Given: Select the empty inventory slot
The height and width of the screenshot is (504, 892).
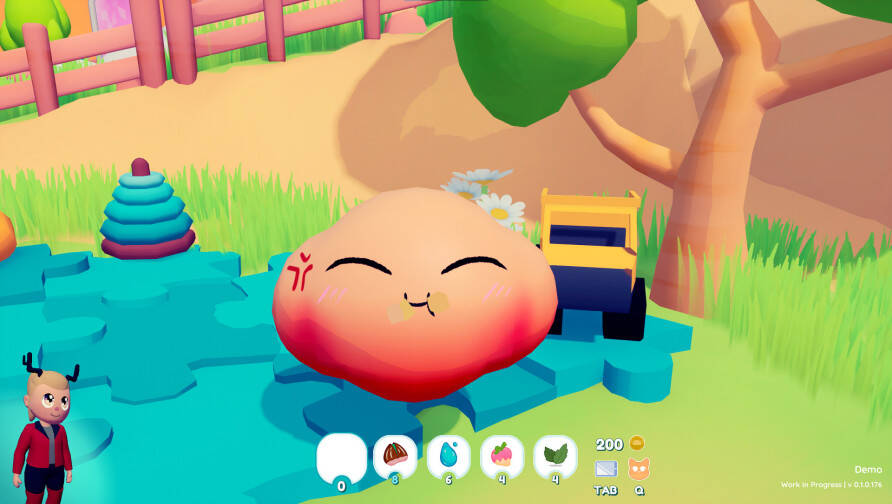Looking at the screenshot, I should (x=341, y=459).
